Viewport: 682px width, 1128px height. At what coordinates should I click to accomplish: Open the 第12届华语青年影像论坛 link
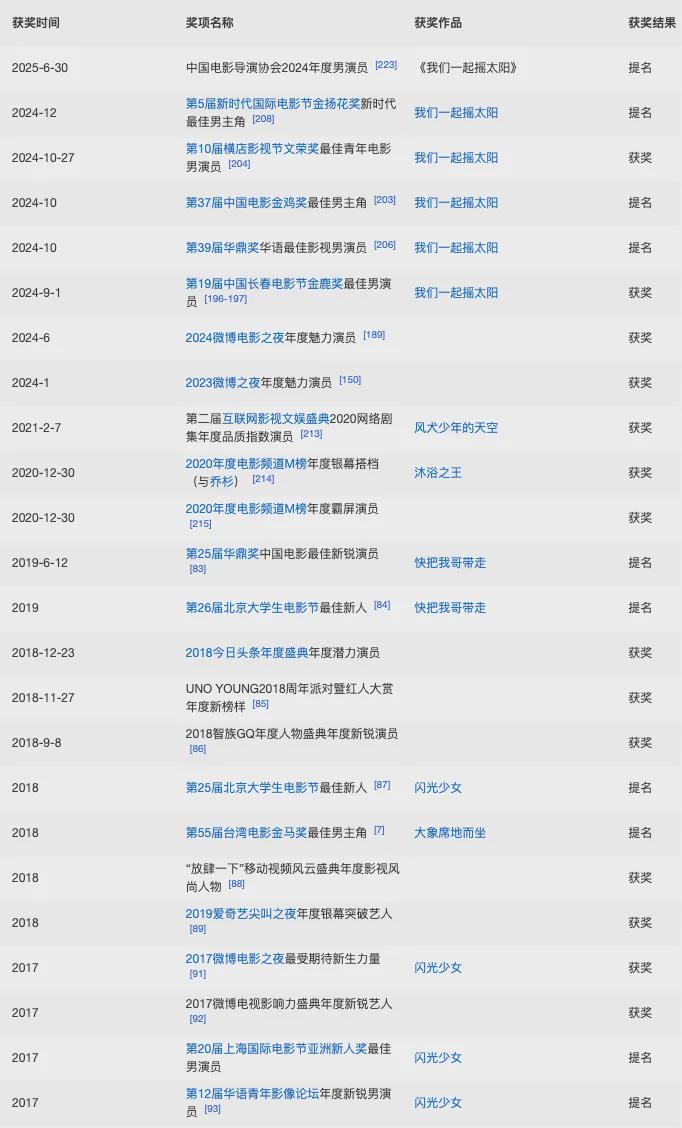click(252, 1093)
